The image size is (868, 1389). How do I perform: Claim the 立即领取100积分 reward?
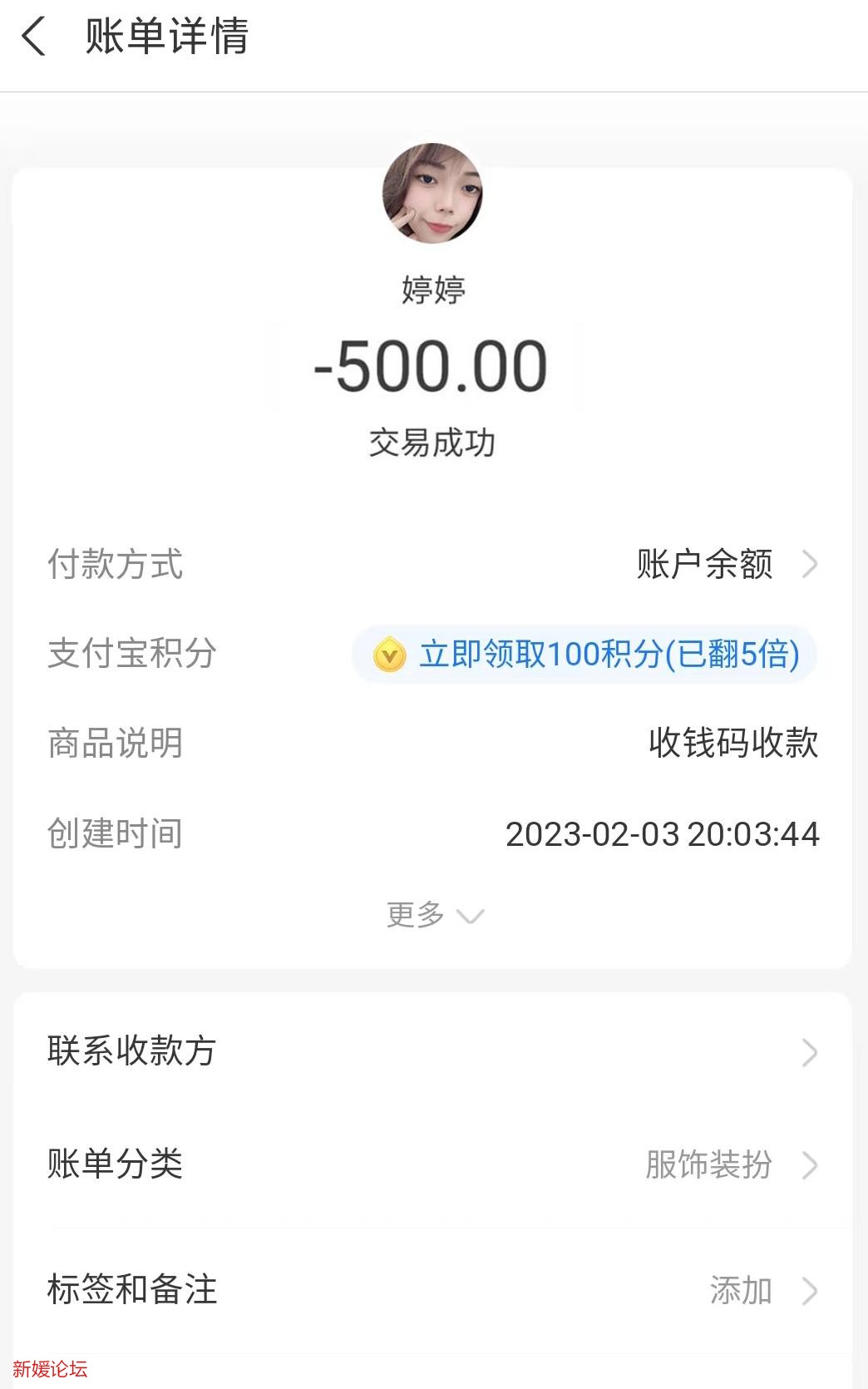[x=585, y=655]
